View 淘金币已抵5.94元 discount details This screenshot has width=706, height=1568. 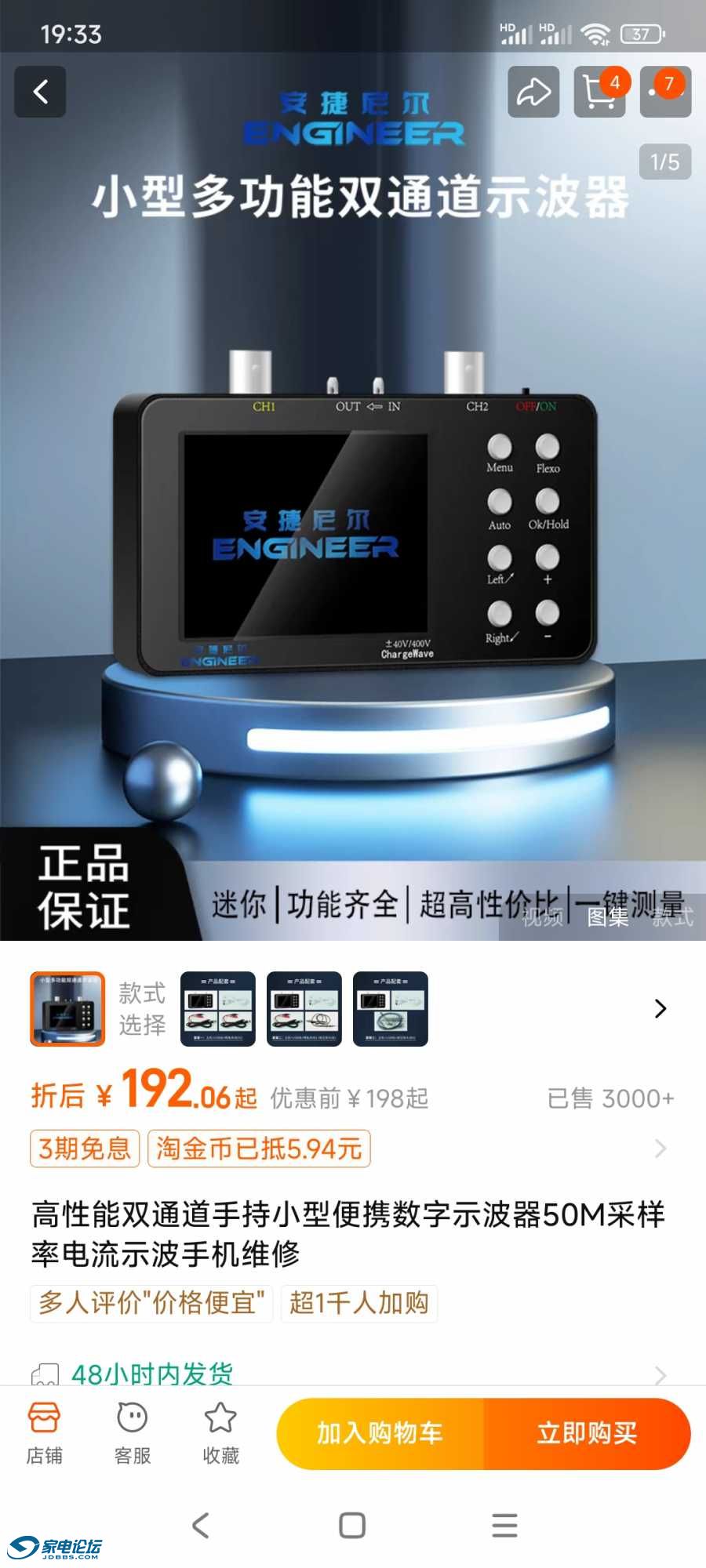259,1149
